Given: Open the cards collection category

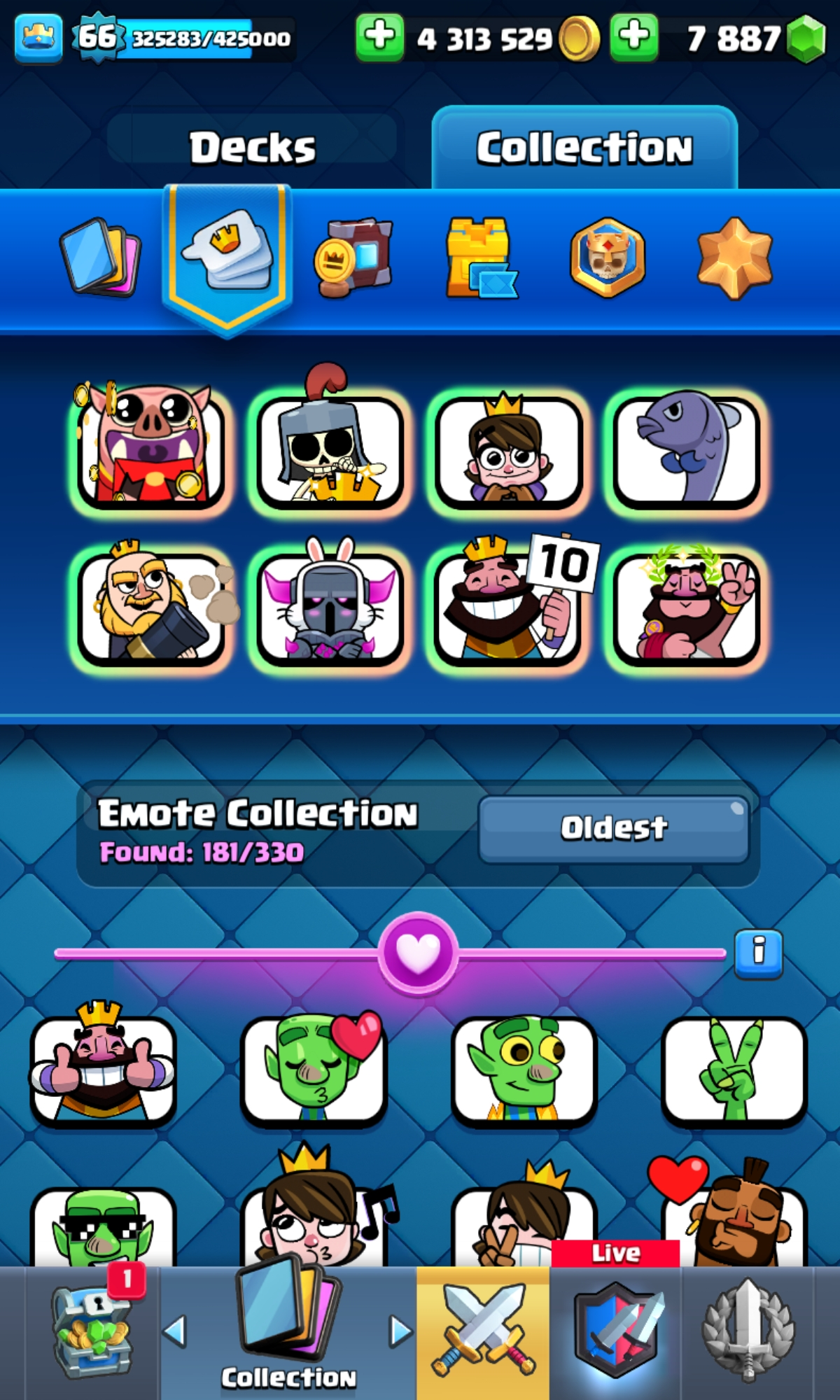Looking at the screenshot, I should pyautogui.click(x=101, y=257).
